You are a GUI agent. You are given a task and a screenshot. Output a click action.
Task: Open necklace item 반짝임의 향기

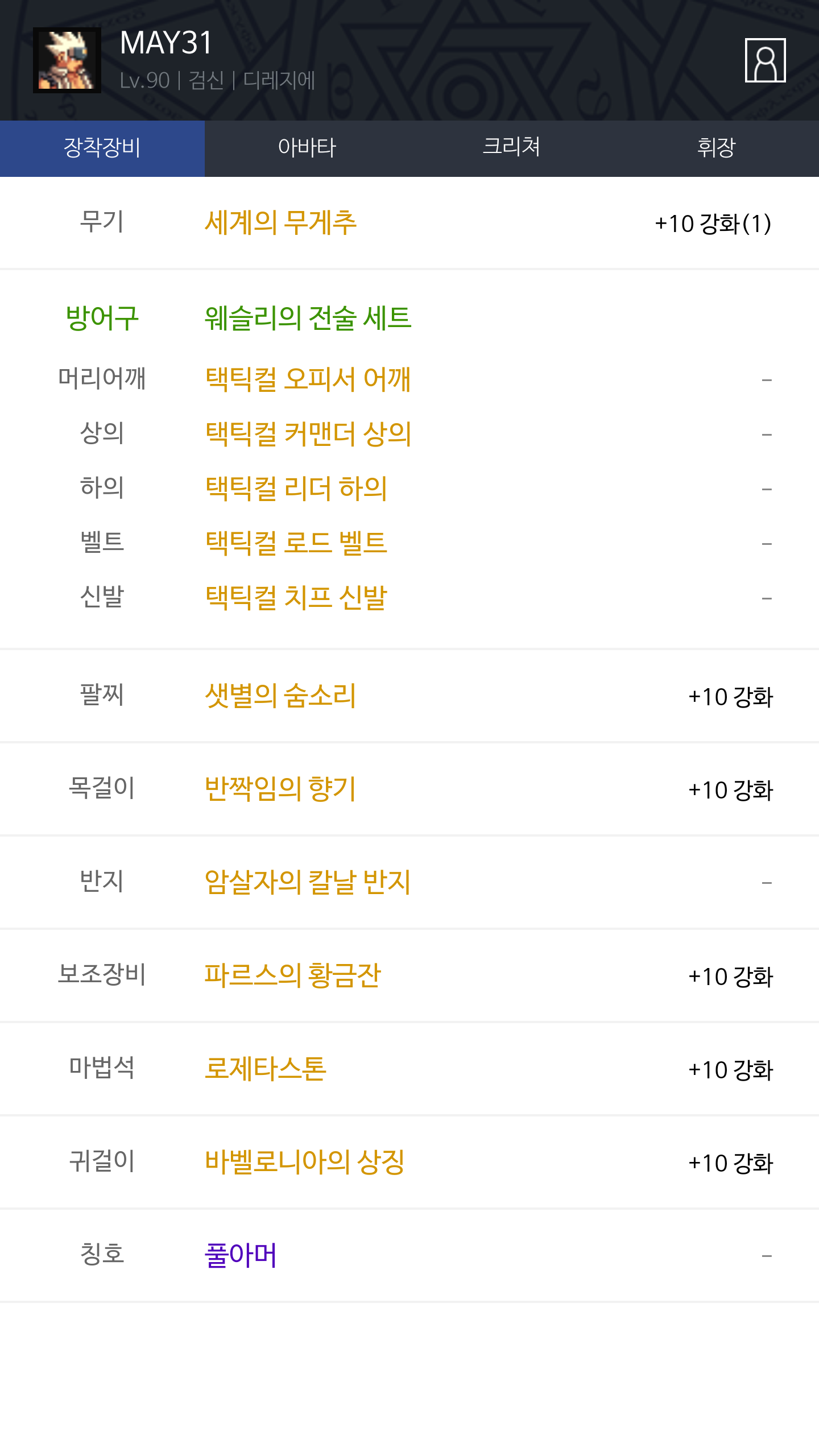tap(280, 789)
